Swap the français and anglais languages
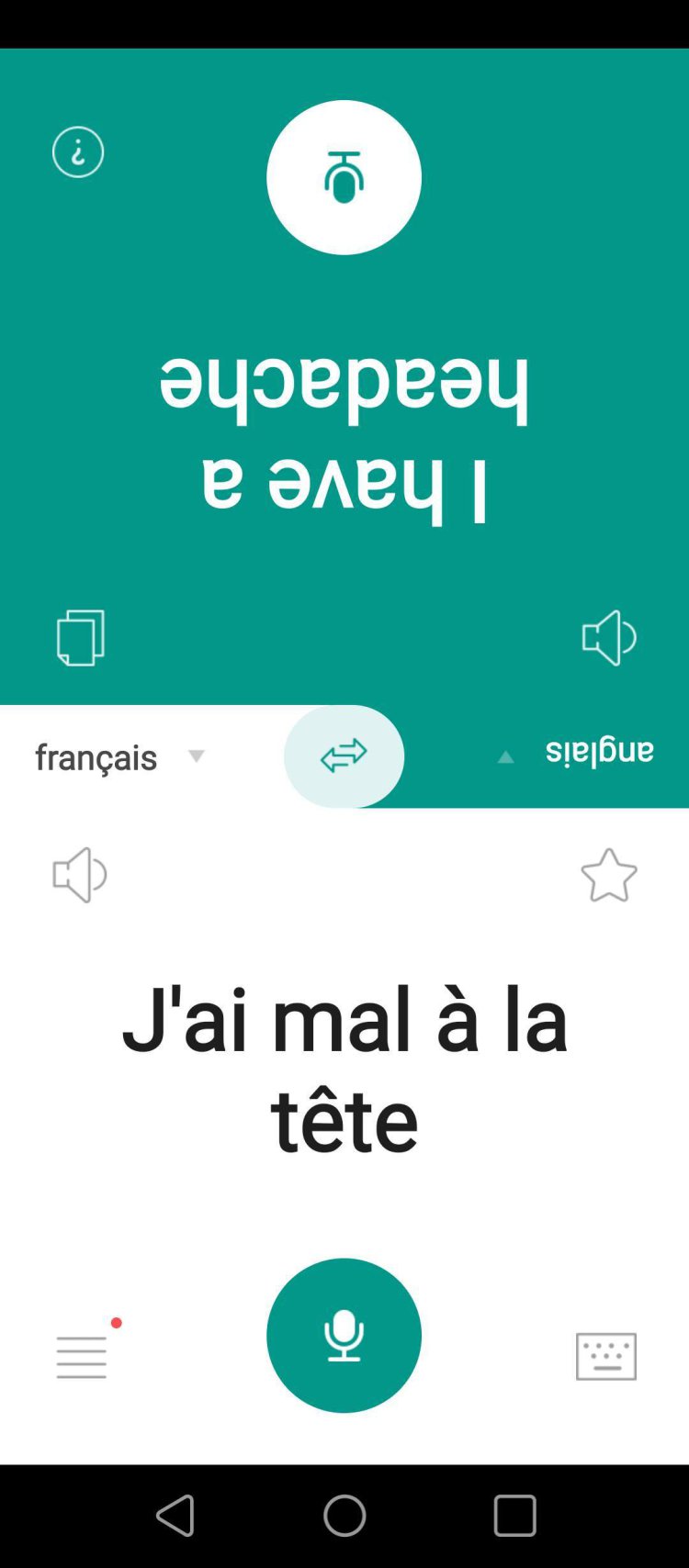The image size is (689, 1568). (x=344, y=756)
